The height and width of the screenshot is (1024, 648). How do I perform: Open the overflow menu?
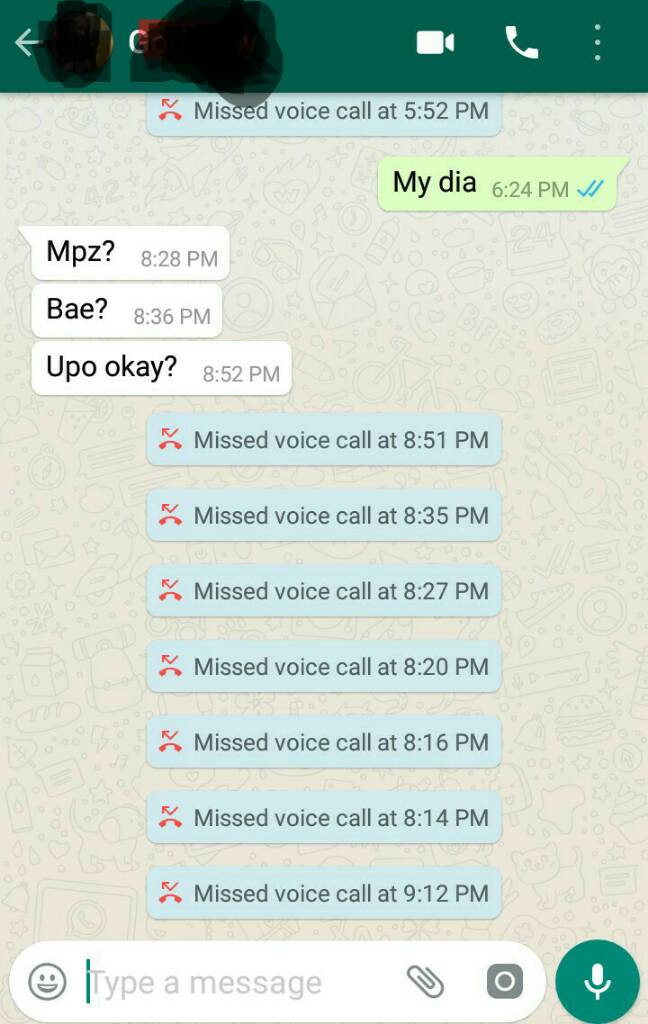tap(597, 43)
